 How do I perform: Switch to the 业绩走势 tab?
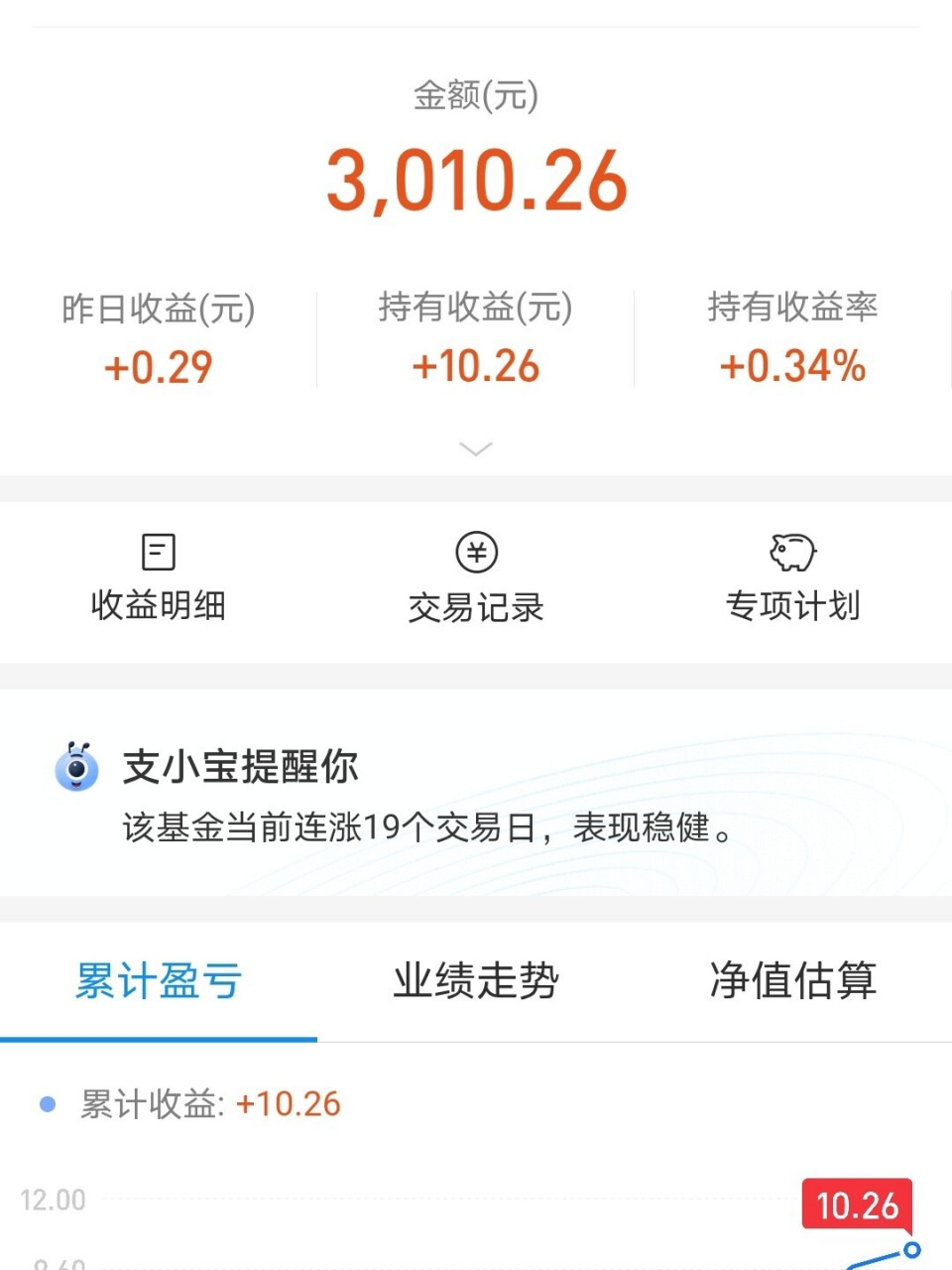click(x=476, y=982)
